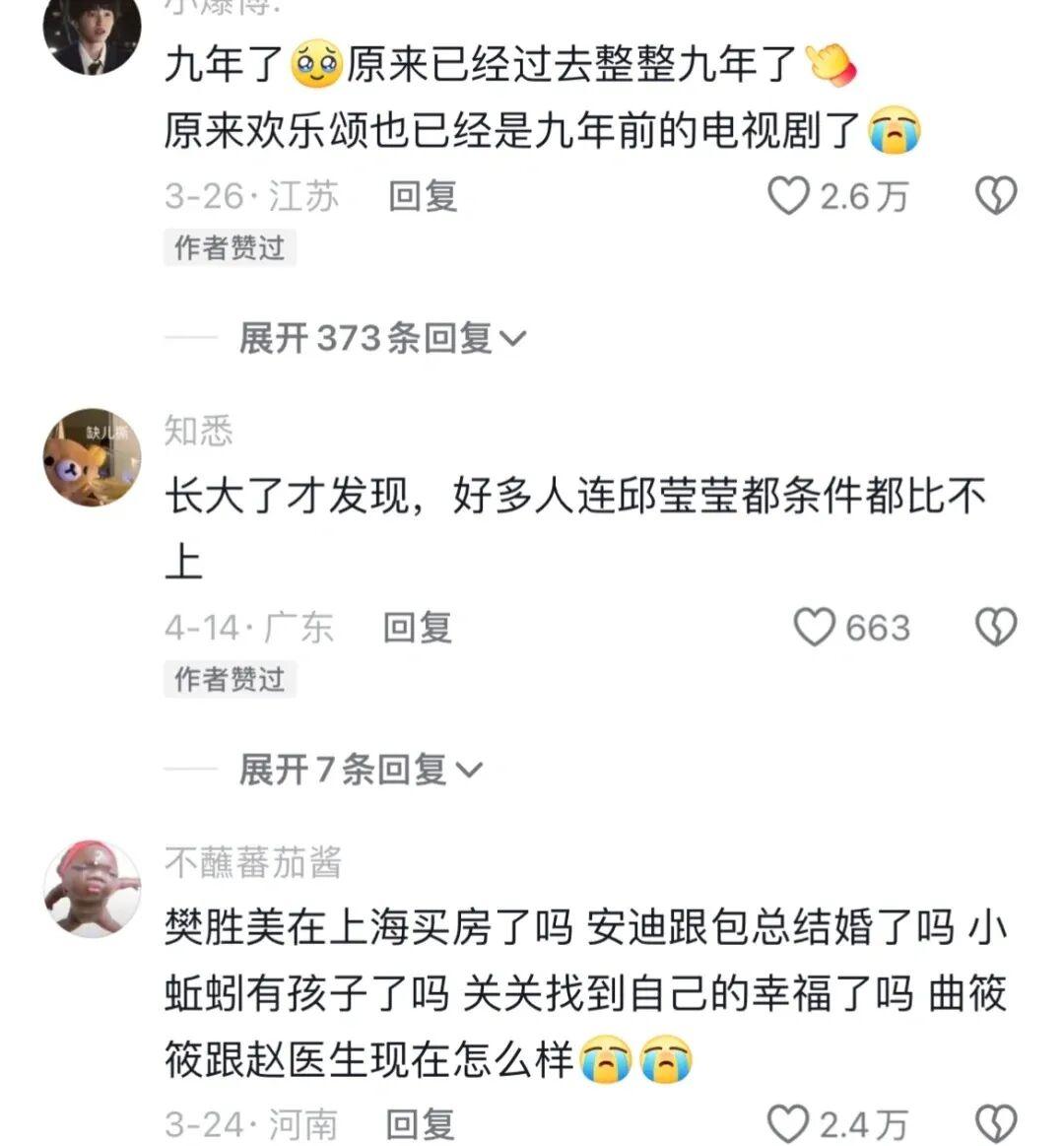This screenshot has width=1064, height=1146.
Task: Like the comment about 九年了
Action: click(x=789, y=196)
